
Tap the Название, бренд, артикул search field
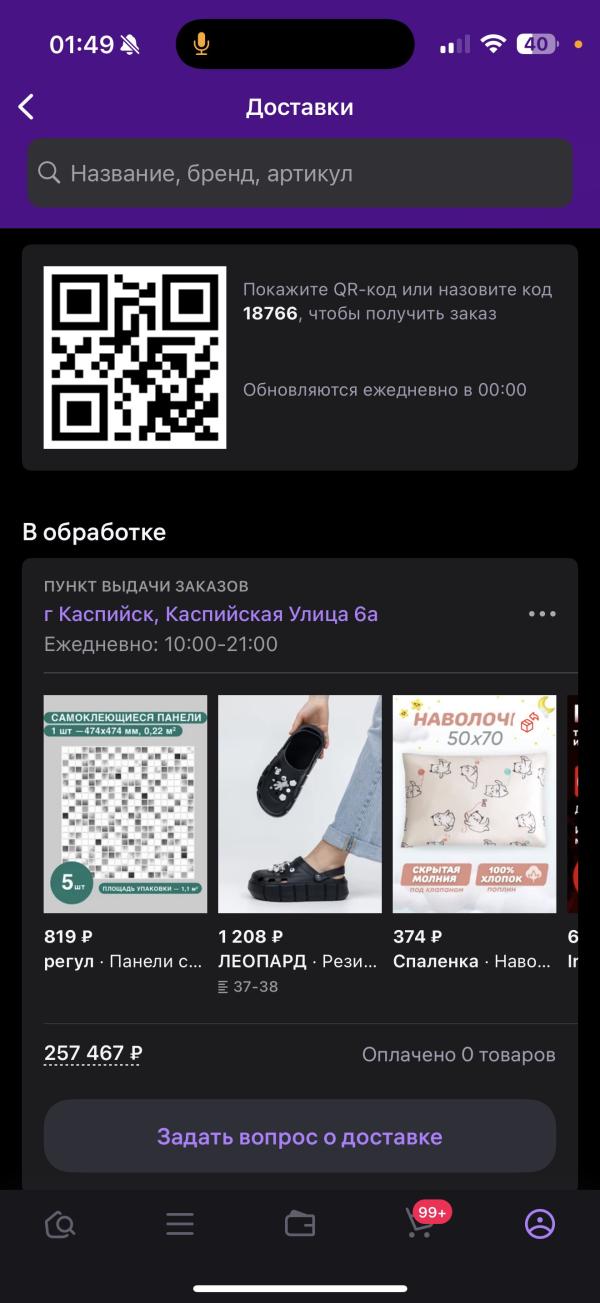[300, 174]
